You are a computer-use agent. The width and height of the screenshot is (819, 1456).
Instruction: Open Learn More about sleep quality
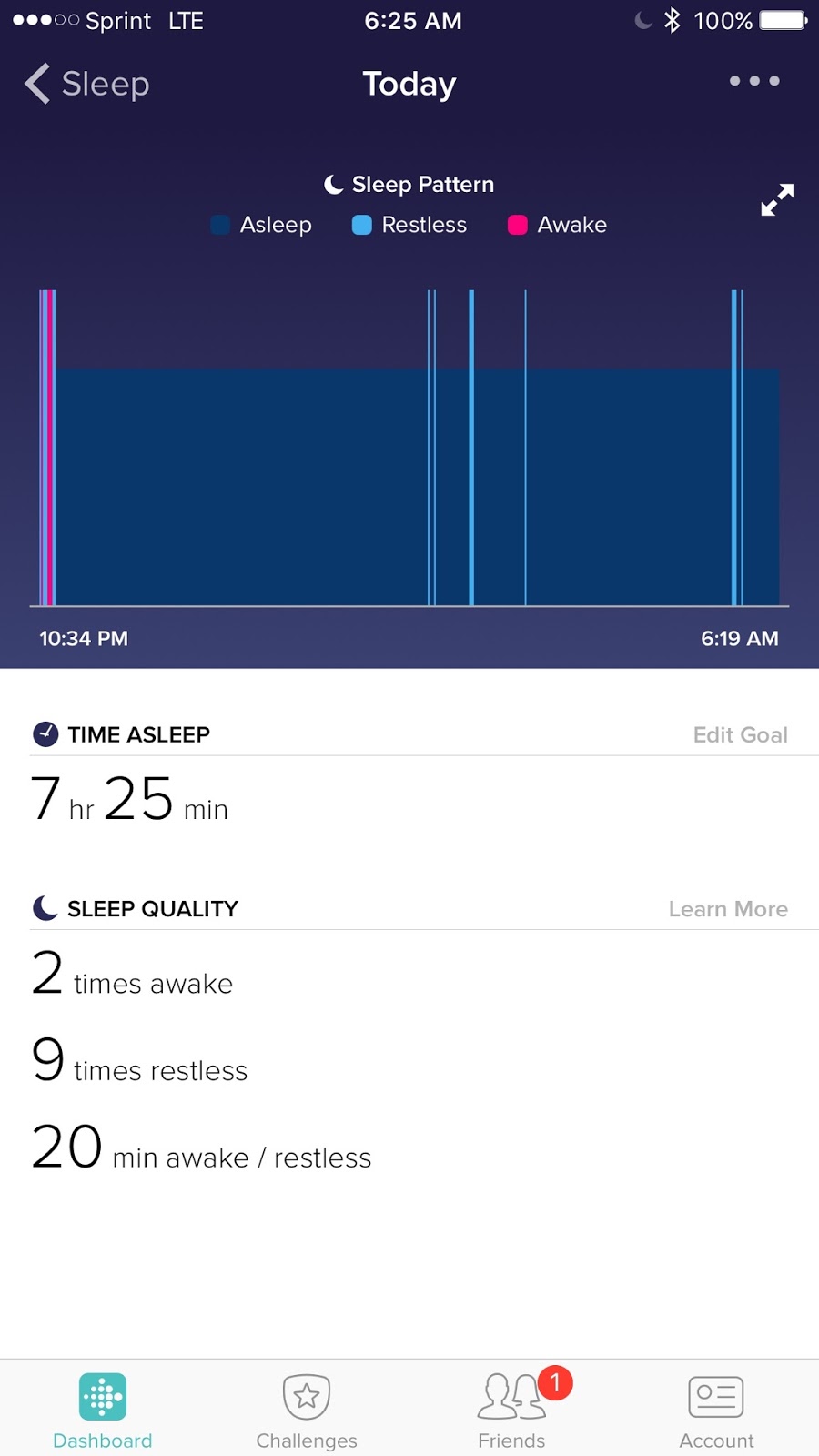(728, 909)
